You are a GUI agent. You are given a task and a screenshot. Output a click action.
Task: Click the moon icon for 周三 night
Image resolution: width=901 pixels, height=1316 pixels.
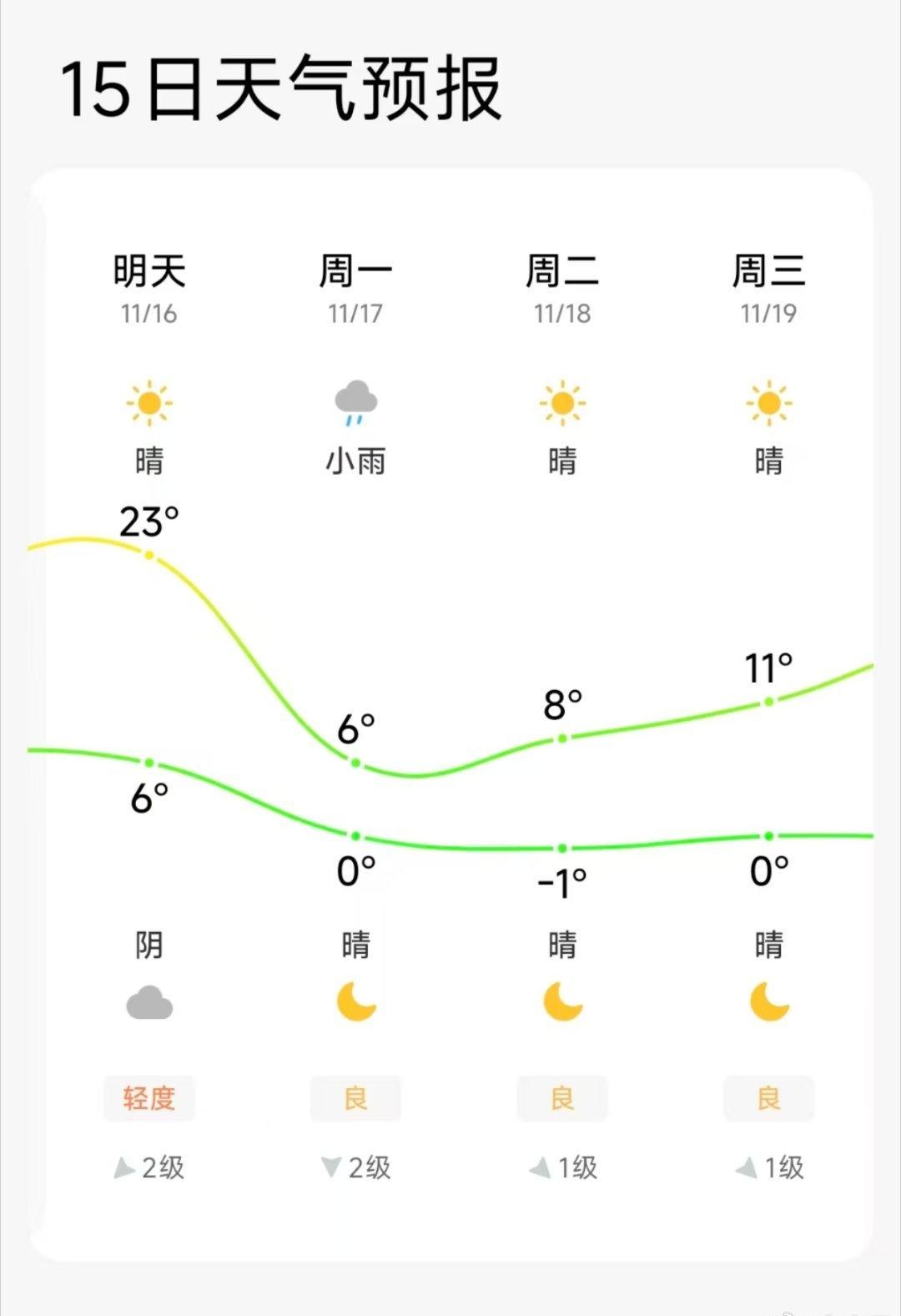768,1001
